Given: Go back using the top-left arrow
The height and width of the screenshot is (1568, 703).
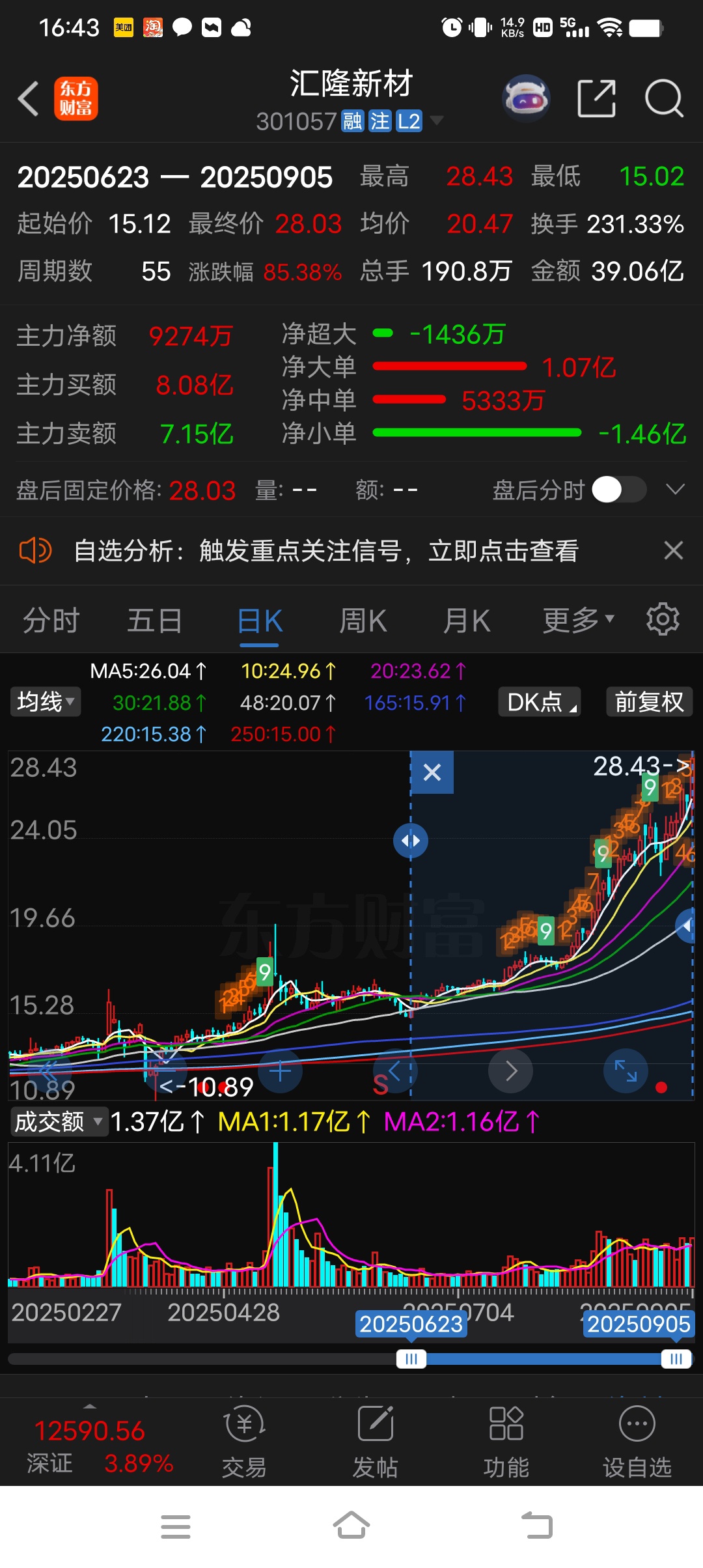Looking at the screenshot, I should (28, 99).
